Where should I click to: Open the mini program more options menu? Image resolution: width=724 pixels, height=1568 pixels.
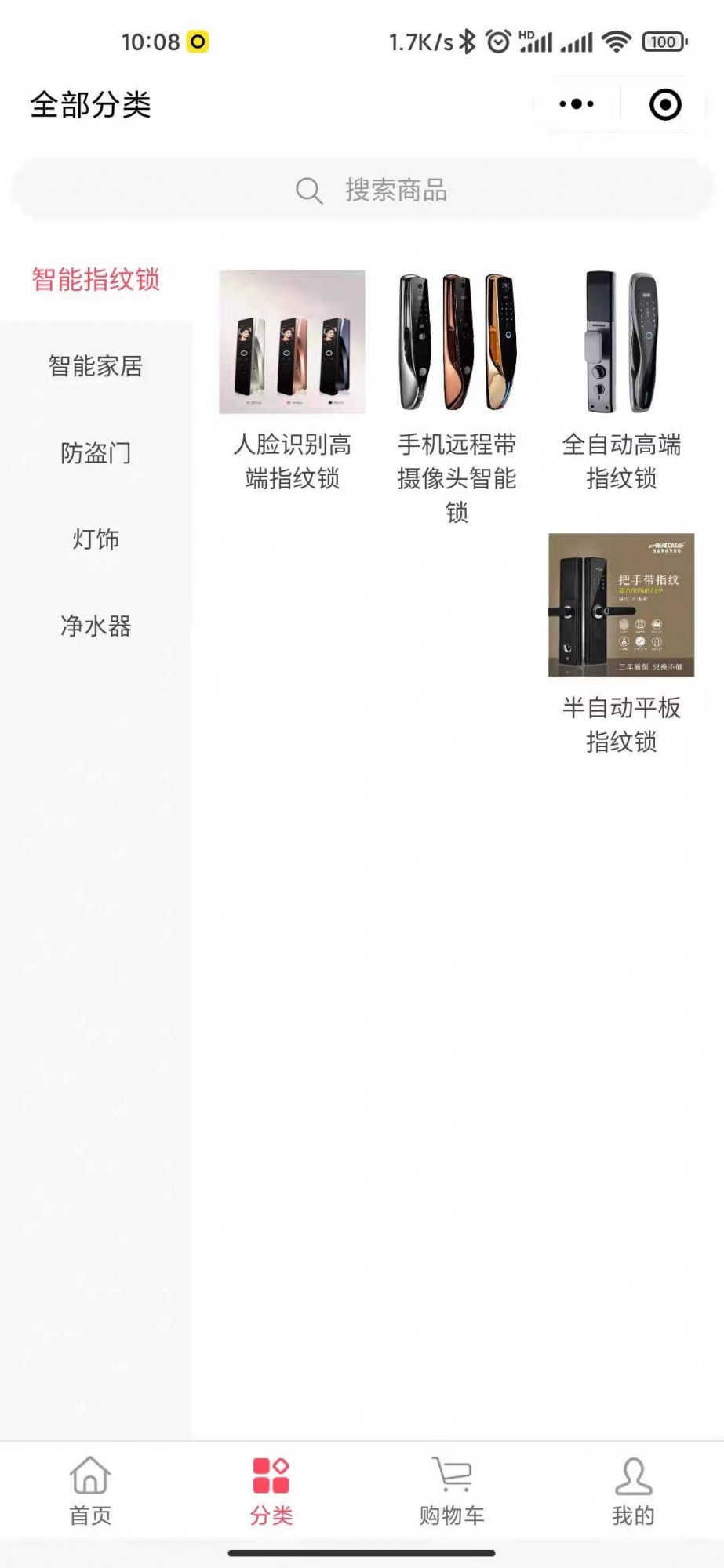click(x=577, y=104)
